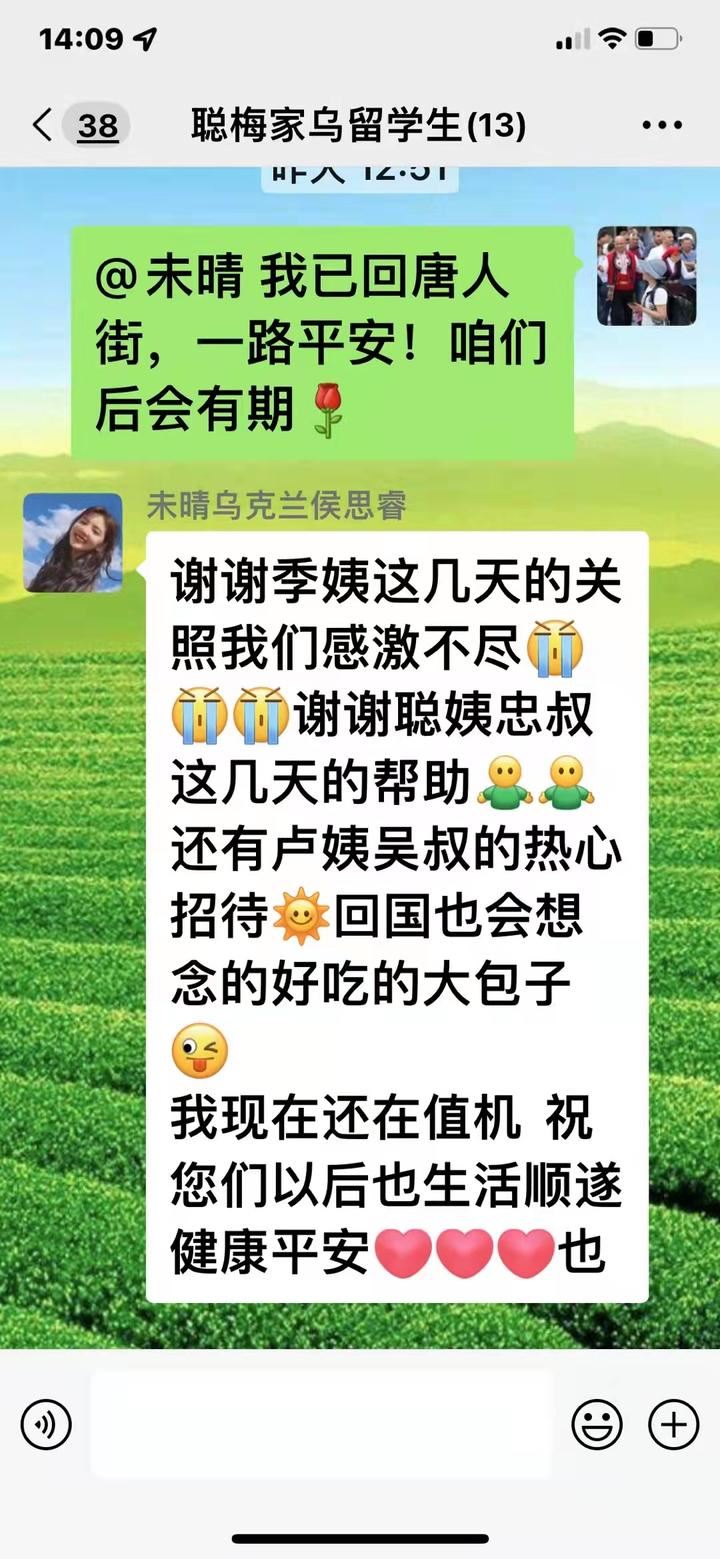Open your own avatar profile
The width and height of the screenshot is (720, 1559).
click(x=646, y=276)
